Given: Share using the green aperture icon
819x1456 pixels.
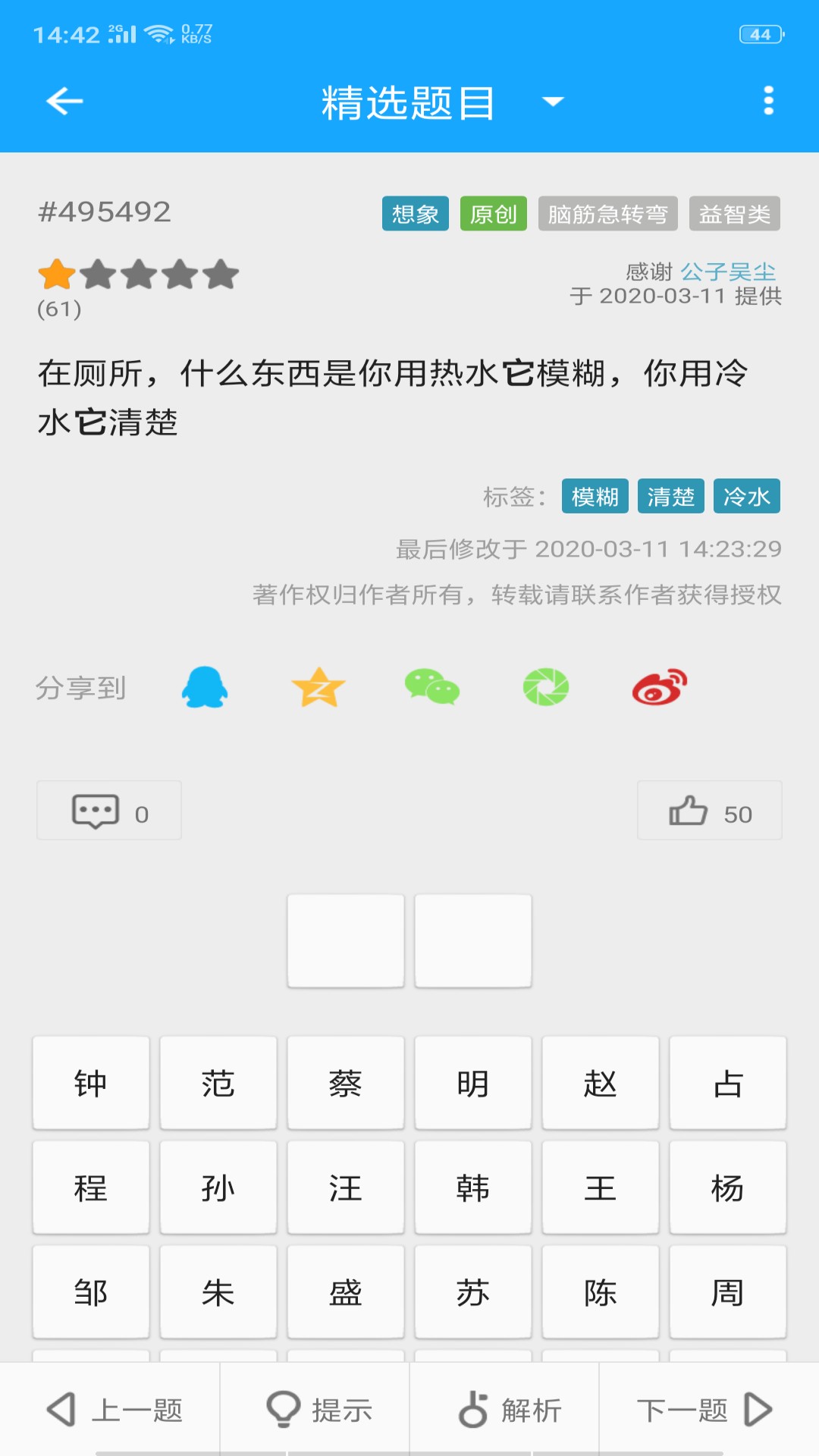Looking at the screenshot, I should click(x=546, y=689).
